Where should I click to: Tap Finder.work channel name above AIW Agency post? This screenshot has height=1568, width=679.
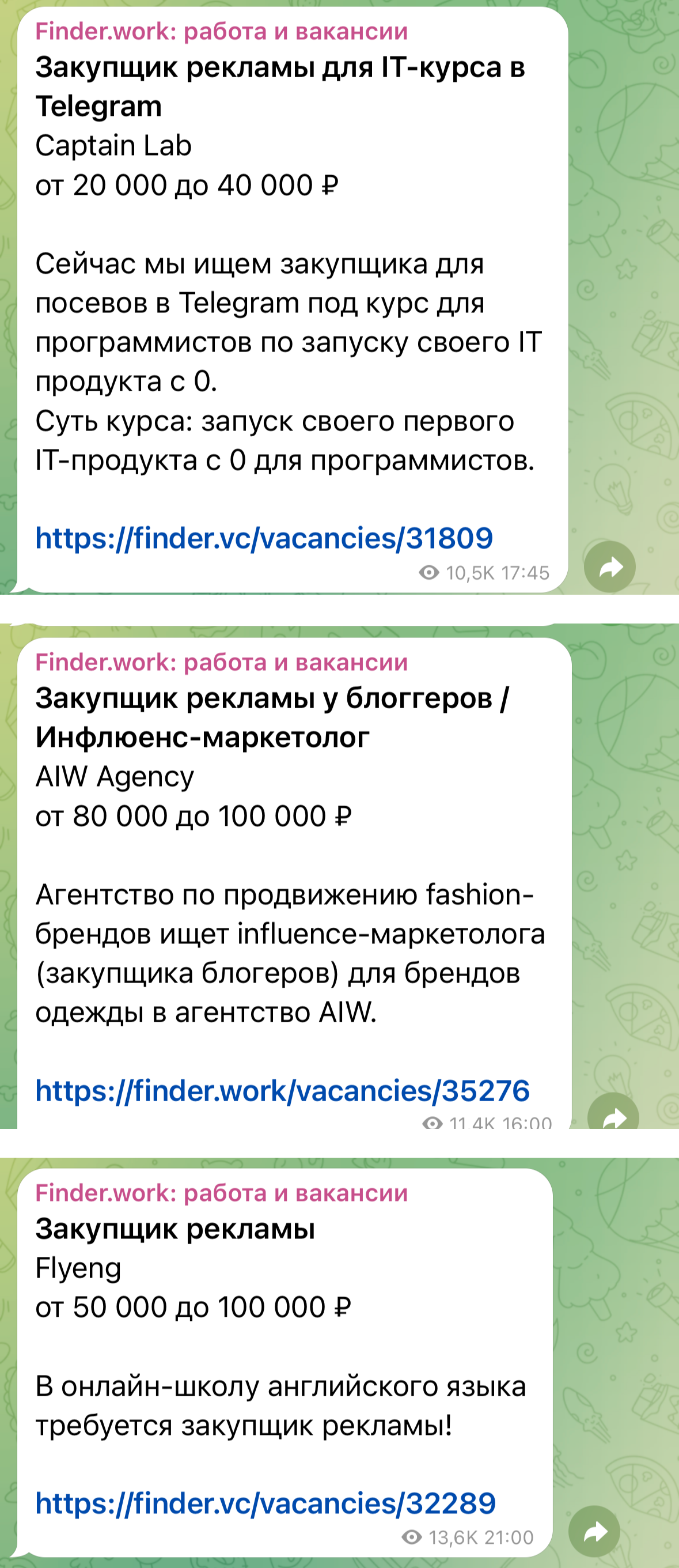click(x=222, y=662)
